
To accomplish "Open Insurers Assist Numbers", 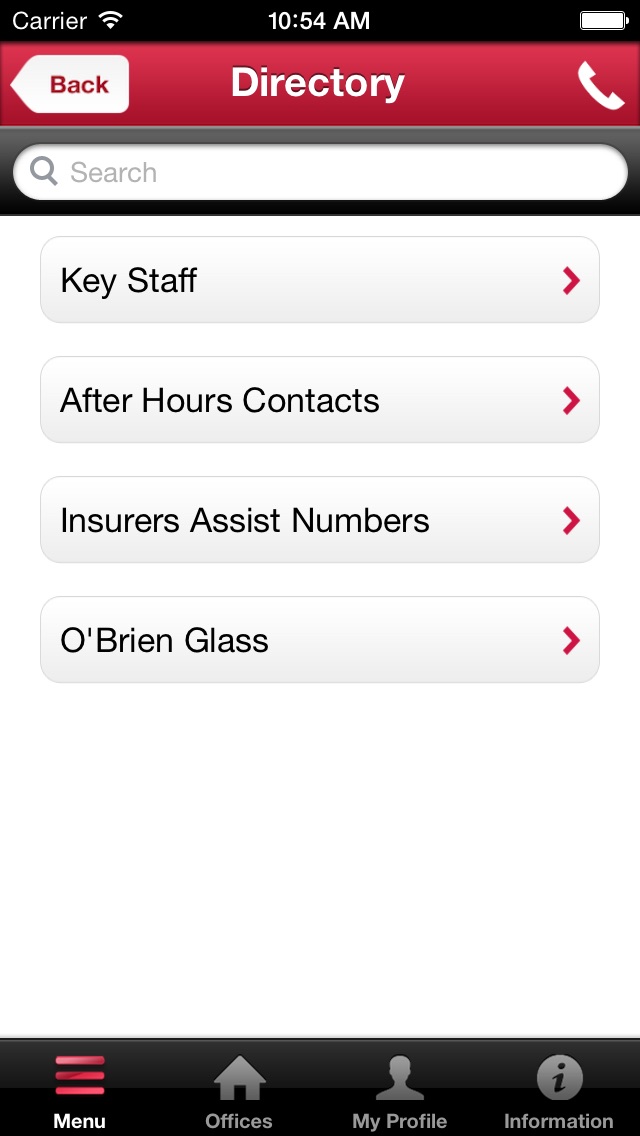I will (x=320, y=519).
